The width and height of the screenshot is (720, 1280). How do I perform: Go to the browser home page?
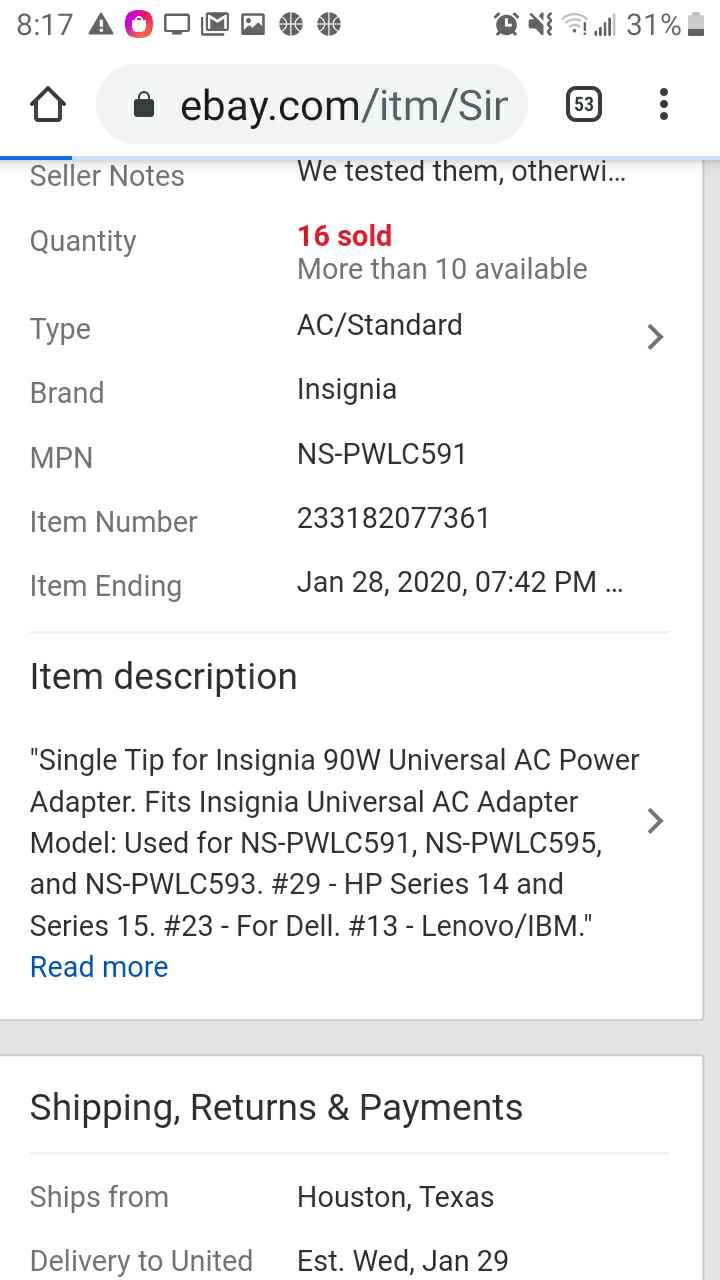click(48, 105)
